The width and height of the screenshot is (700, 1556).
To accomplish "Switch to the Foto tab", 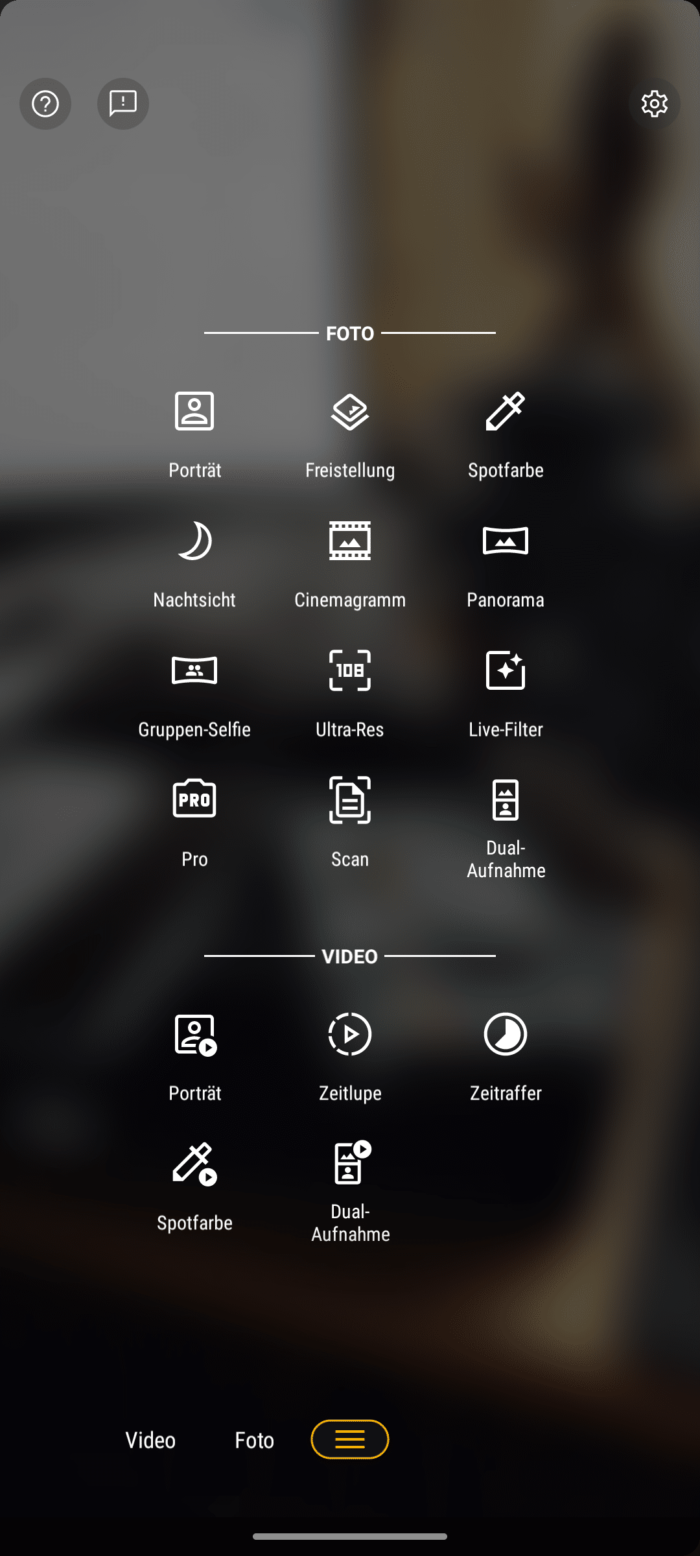I will [254, 1440].
